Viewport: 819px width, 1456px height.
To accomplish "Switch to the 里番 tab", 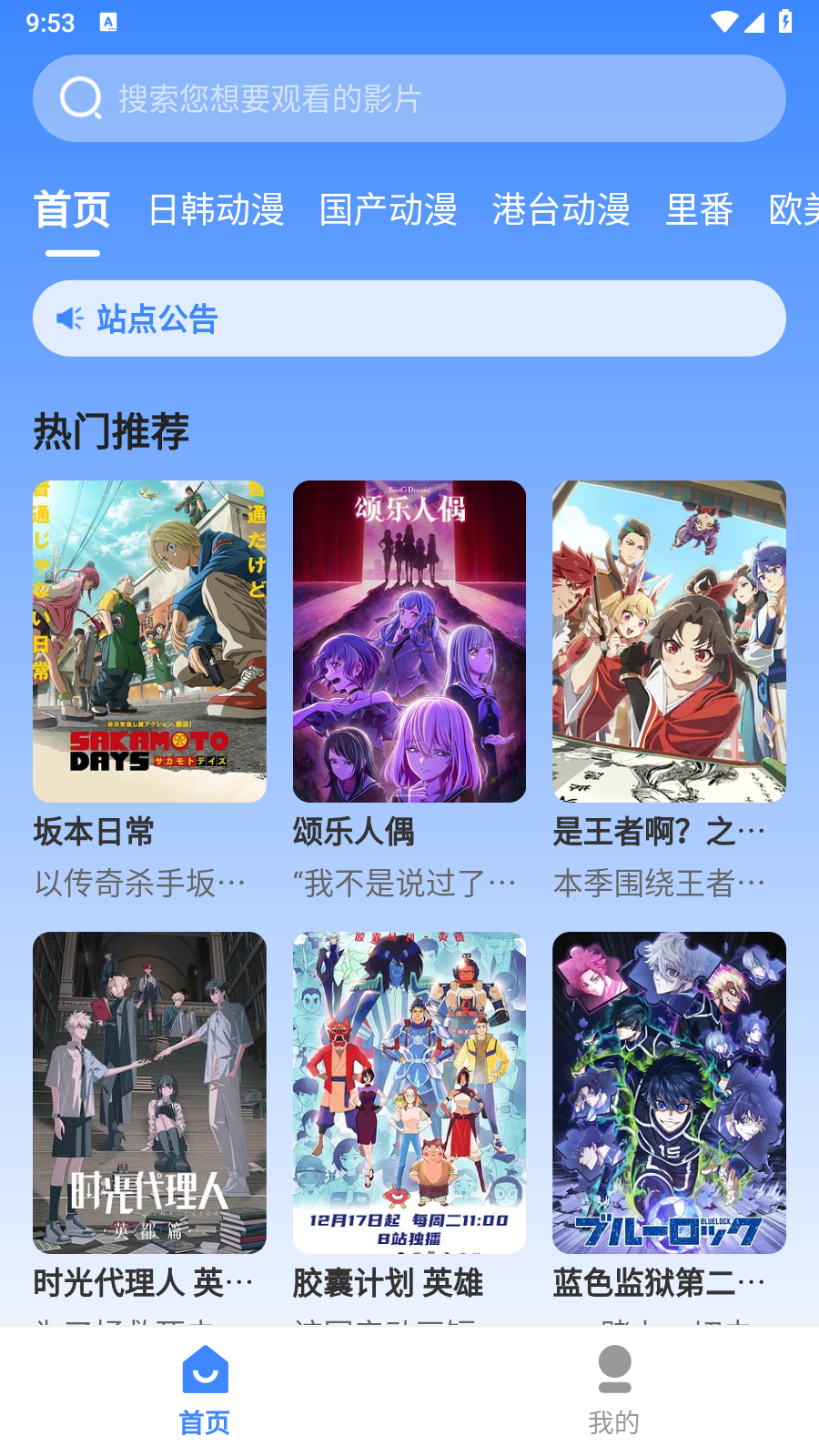I will [699, 210].
